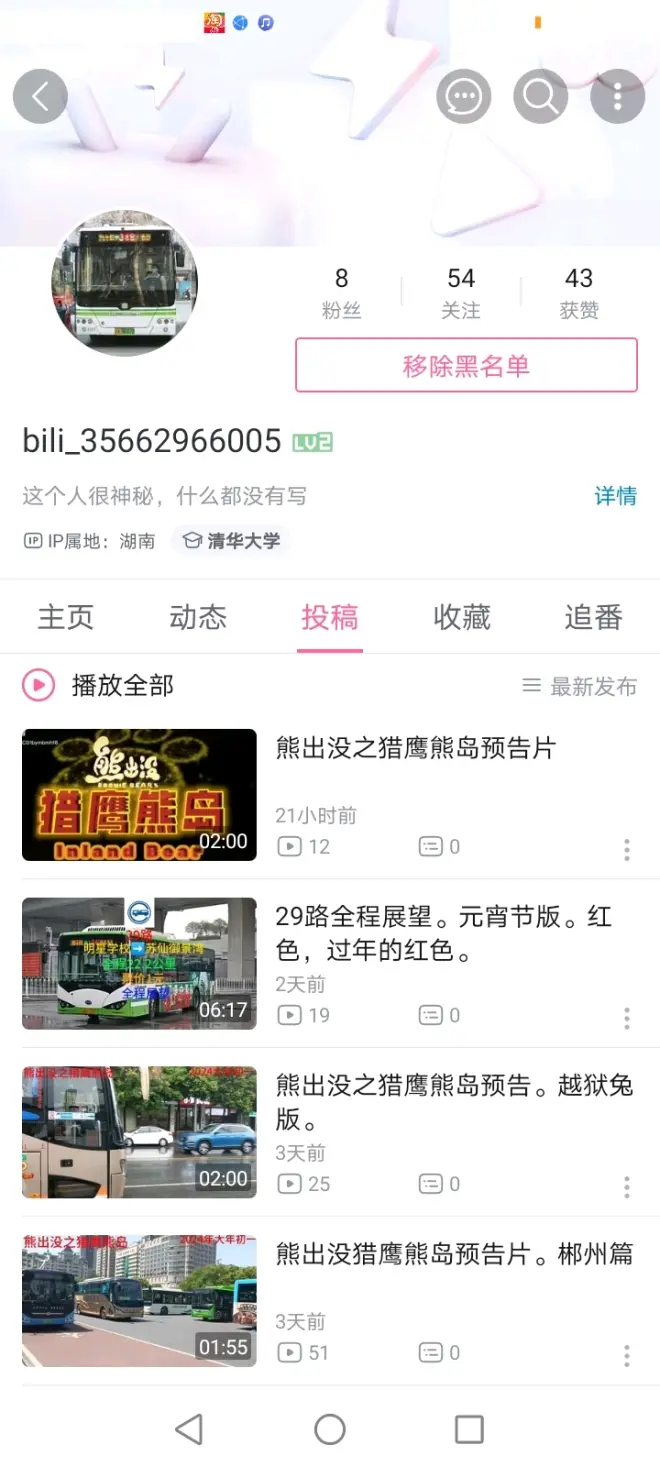Select the 追番 tab
The height and width of the screenshot is (1467, 660).
(x=593, y=617)
